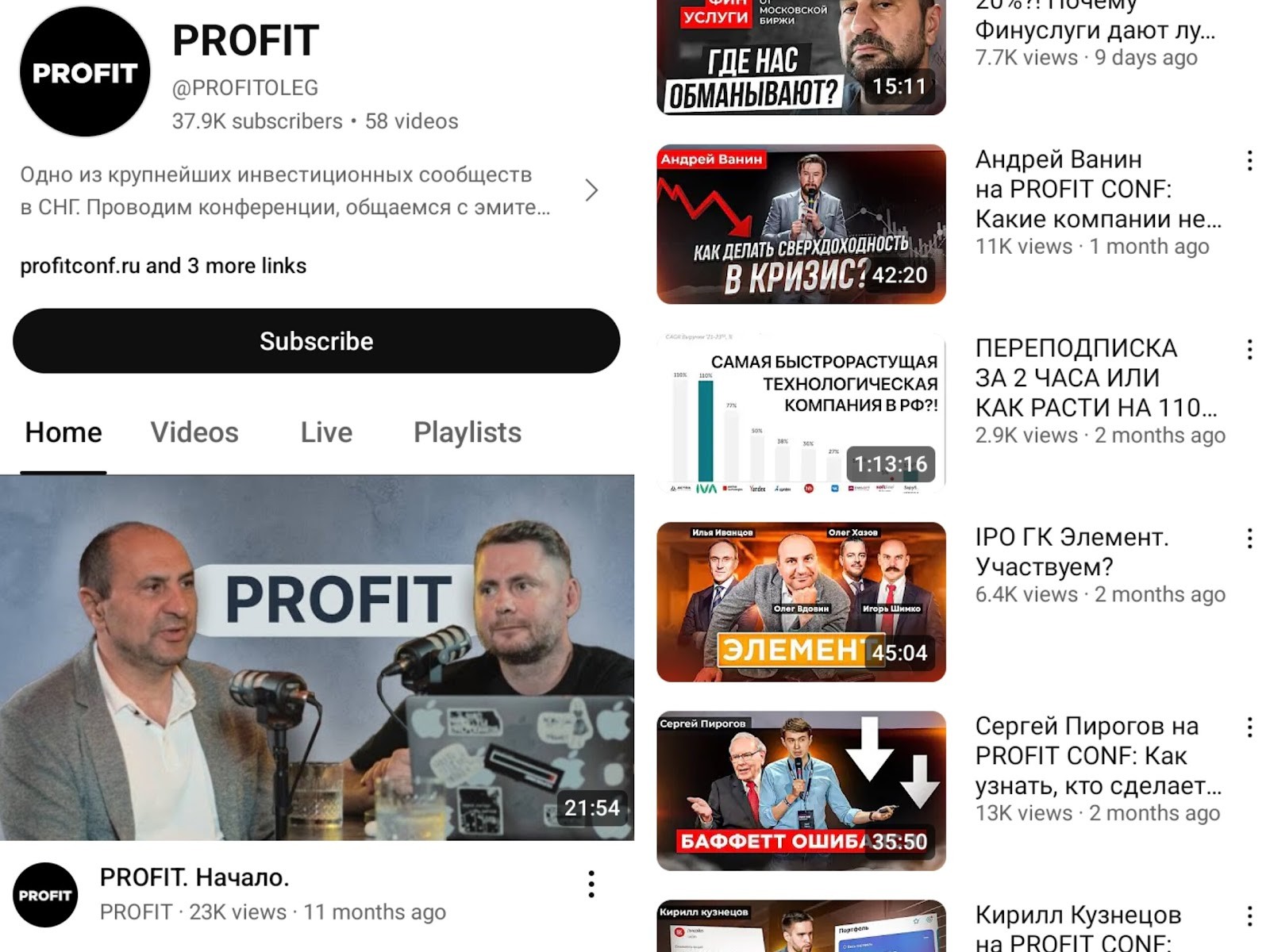Viewport: 1270px width, 952px height.
Task: Open options for the Андрей Ванин video
Action: coord(1249,161)
